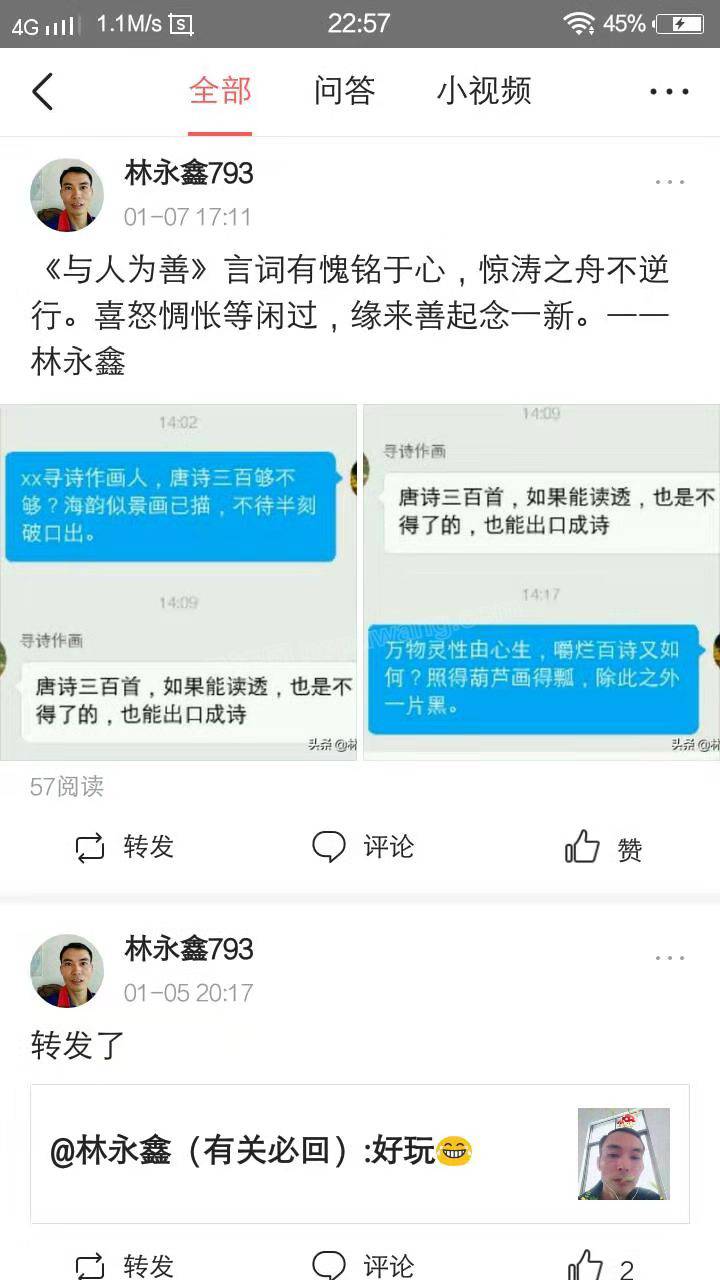720x1280 pixels.
Task: Open more options on the 01-07 17:11 post
Action: click(x=669, y=182)
